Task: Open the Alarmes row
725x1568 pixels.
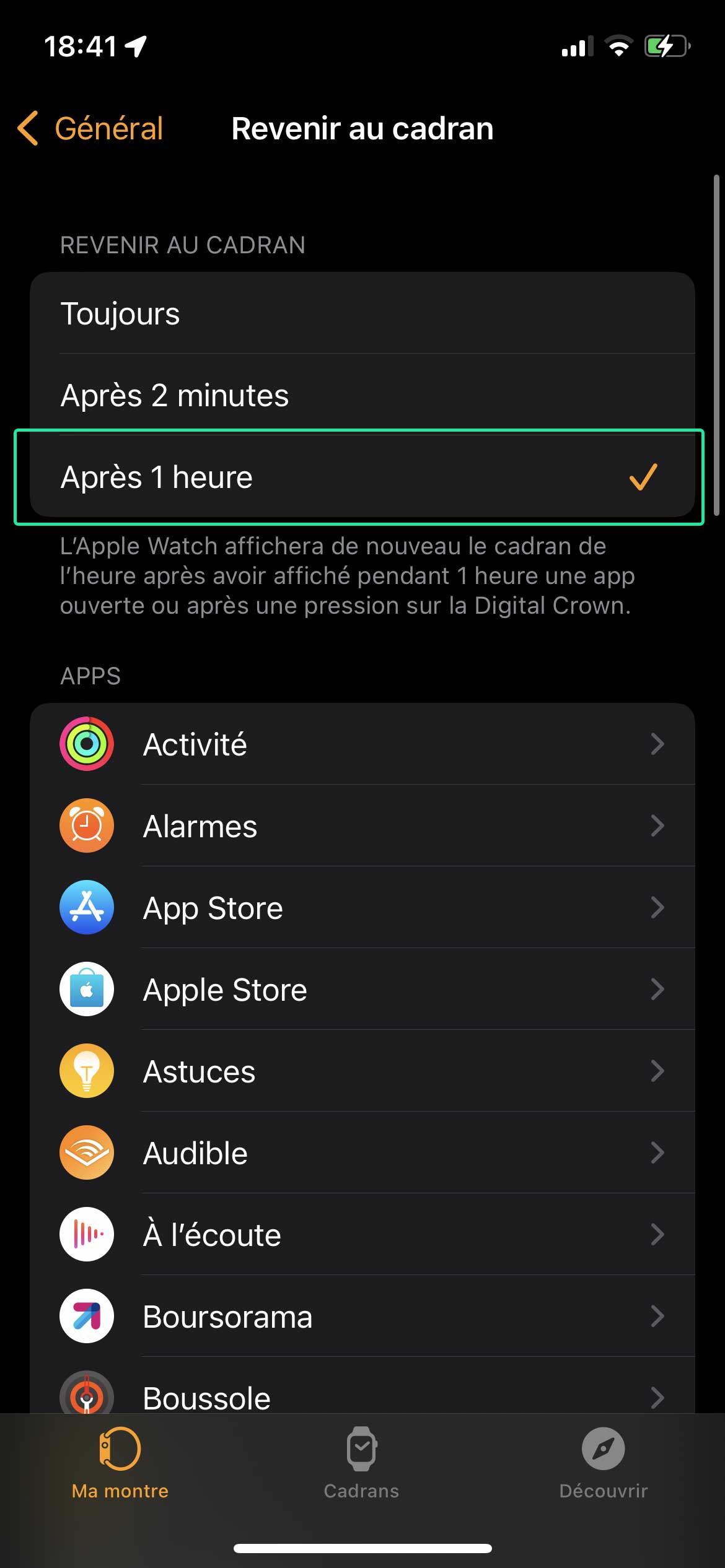Action: tap(362, 825)
